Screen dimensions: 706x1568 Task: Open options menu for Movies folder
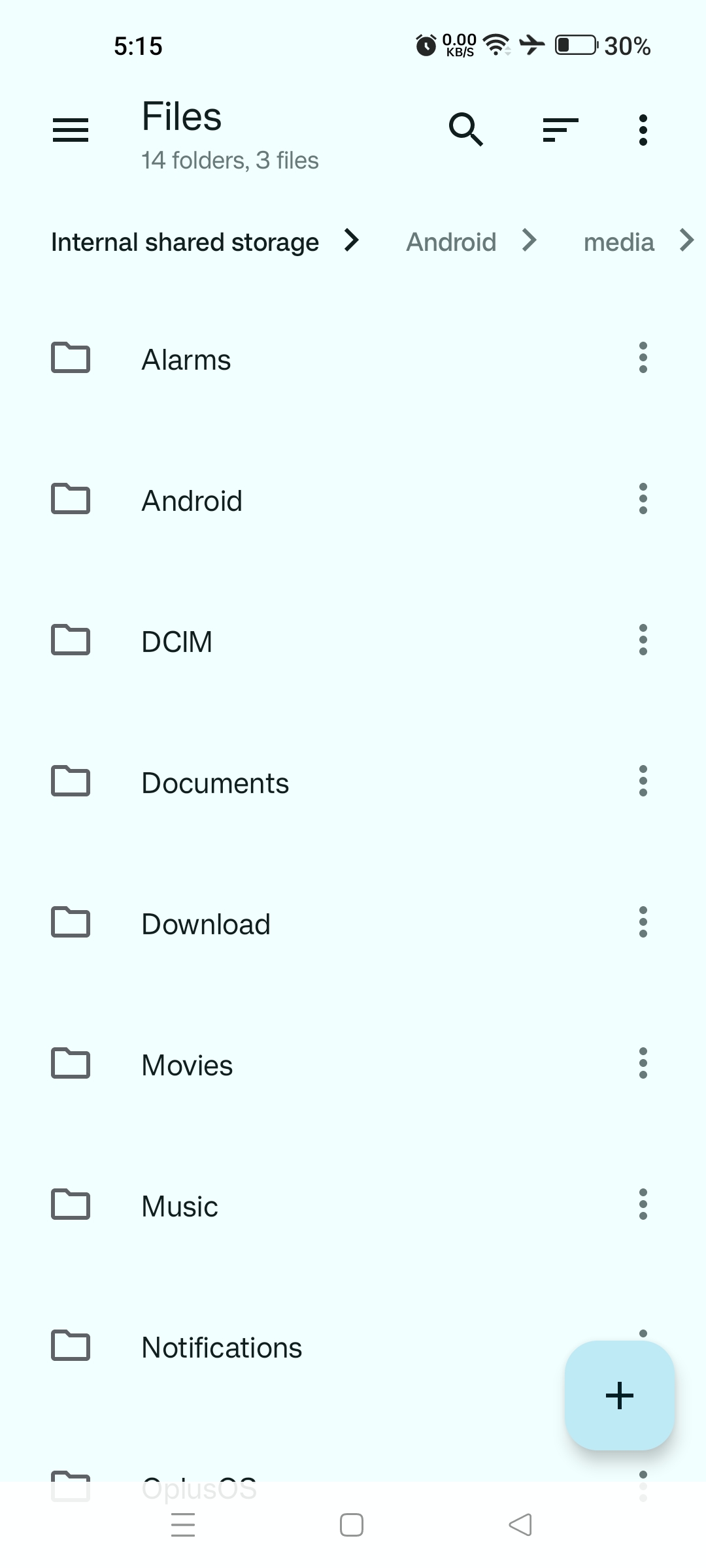point(643,1064)
